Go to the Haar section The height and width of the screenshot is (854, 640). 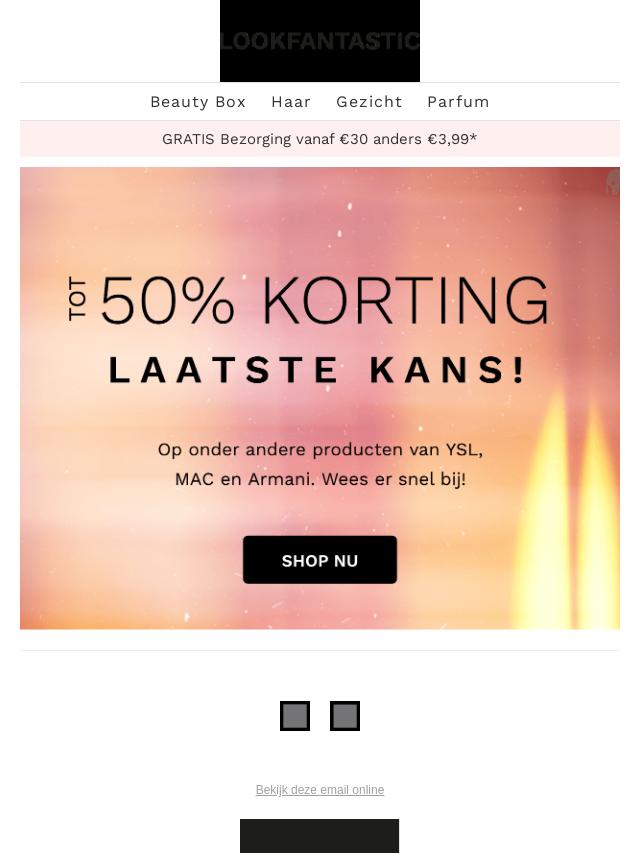[291, 102]
